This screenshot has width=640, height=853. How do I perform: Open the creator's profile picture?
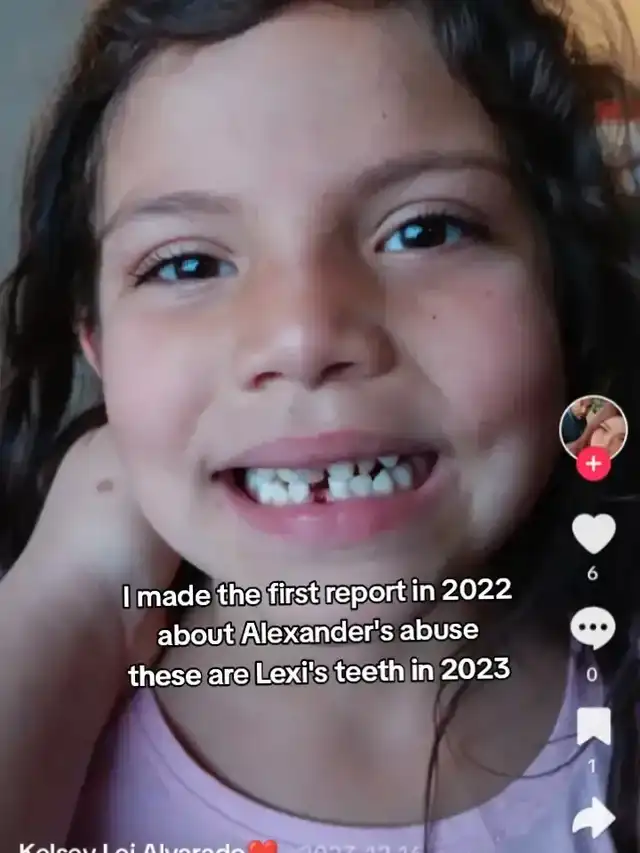point(592,427)
